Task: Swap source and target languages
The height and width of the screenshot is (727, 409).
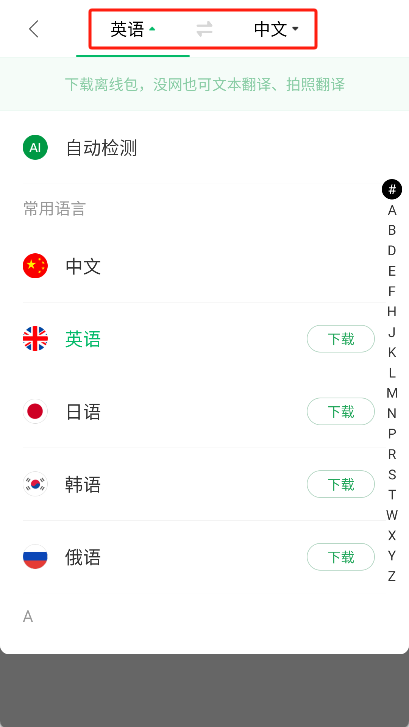Action: click(x=204, y=29)
